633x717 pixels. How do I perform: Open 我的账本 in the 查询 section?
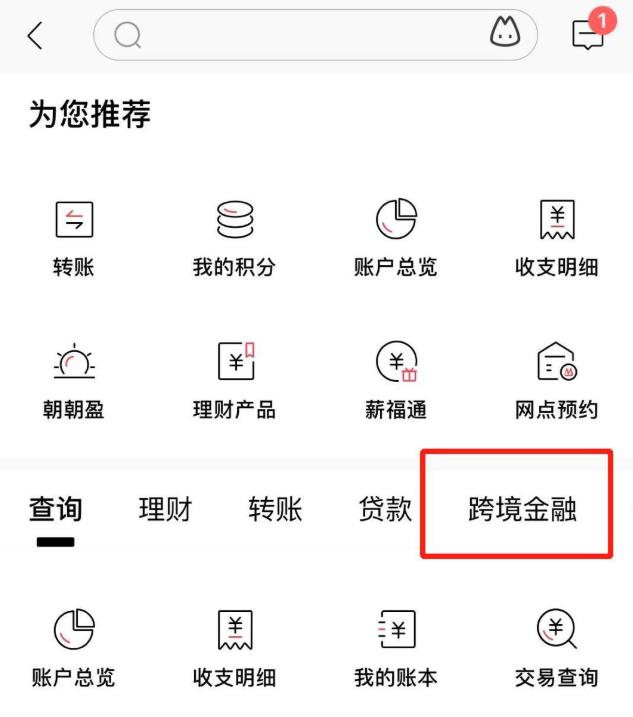coord(396,648)
